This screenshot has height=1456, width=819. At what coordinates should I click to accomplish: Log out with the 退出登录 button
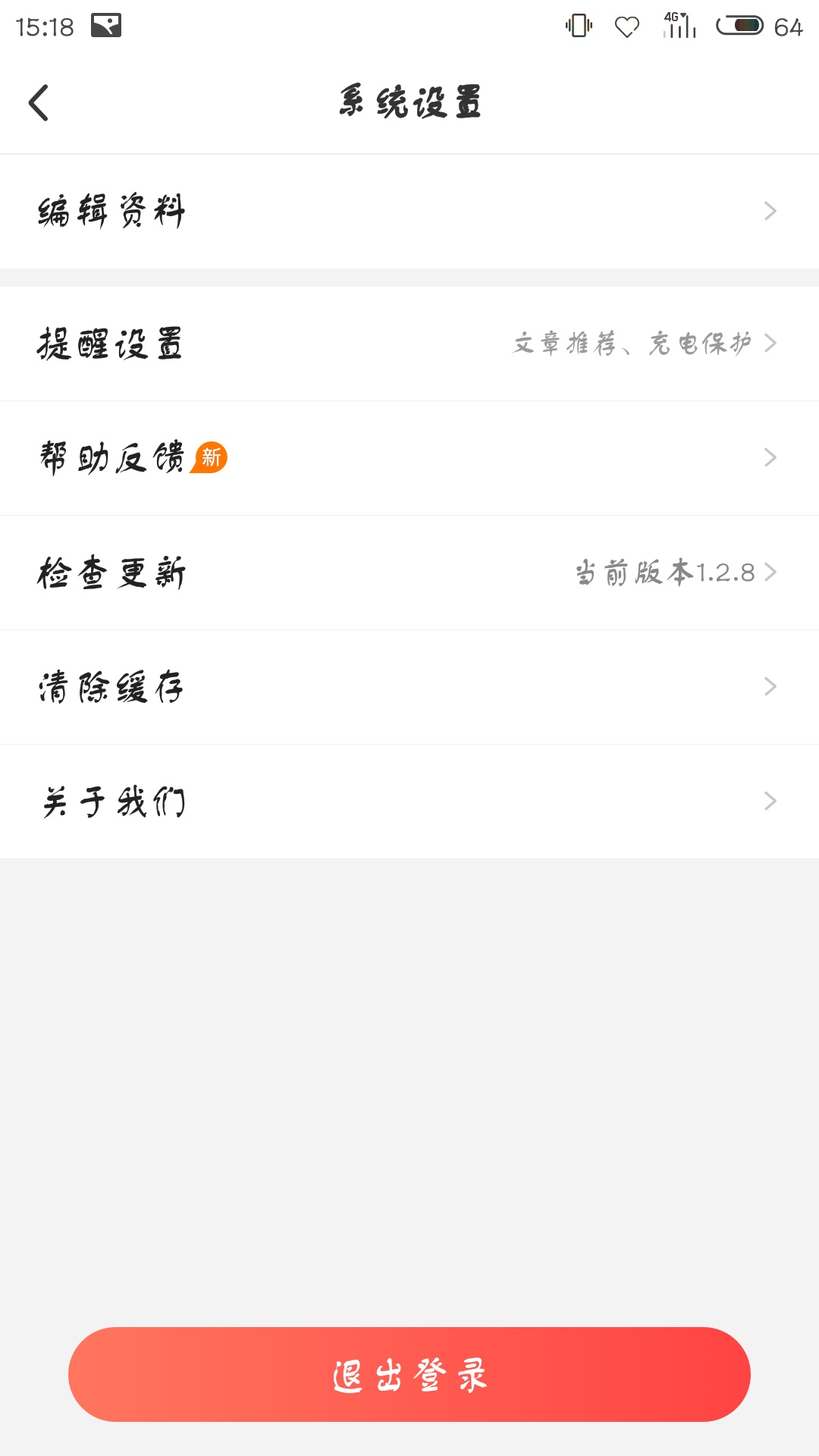[x=409, y=1374]
